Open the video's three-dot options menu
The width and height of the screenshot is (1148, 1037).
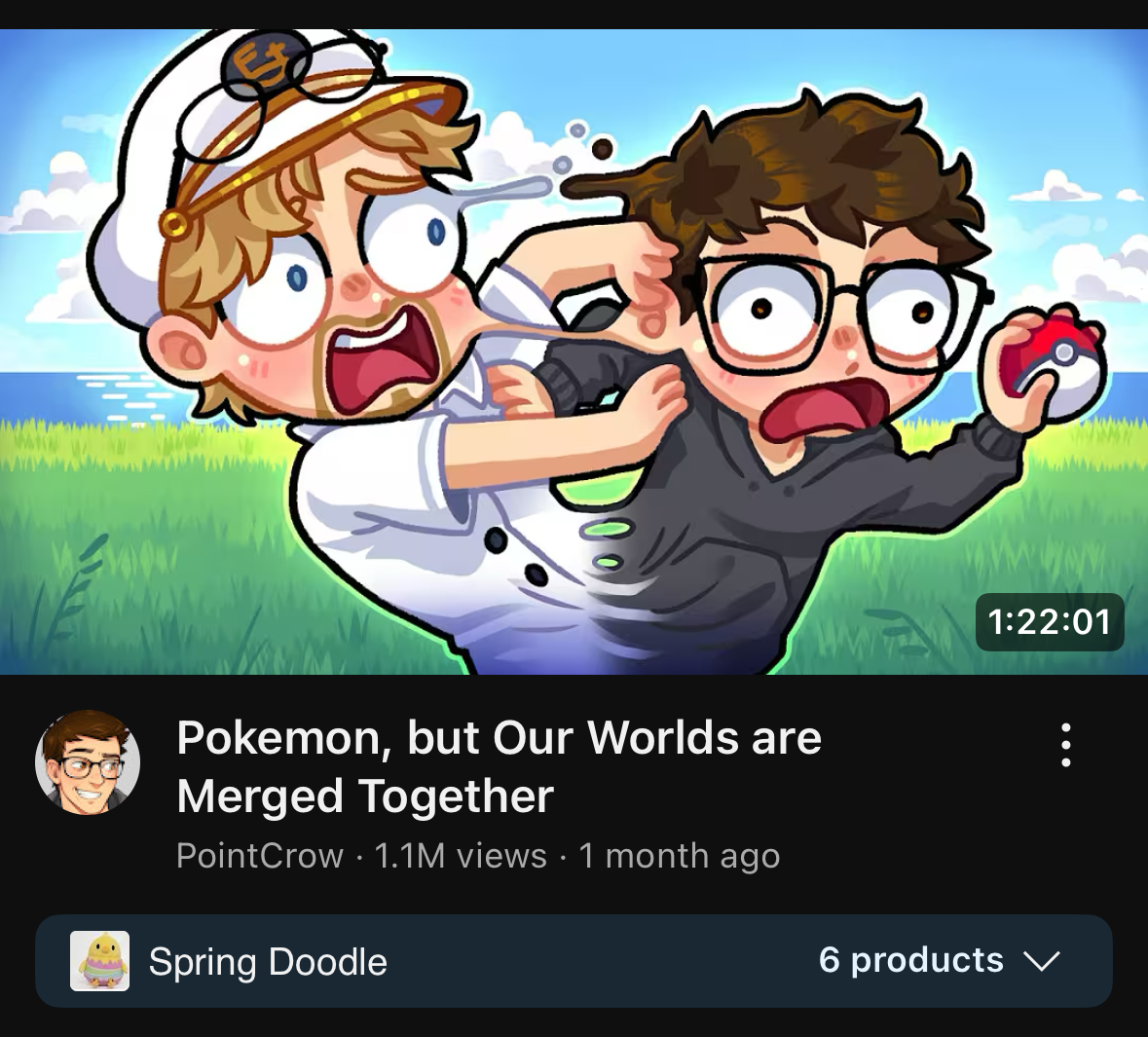coord(1066,745)
